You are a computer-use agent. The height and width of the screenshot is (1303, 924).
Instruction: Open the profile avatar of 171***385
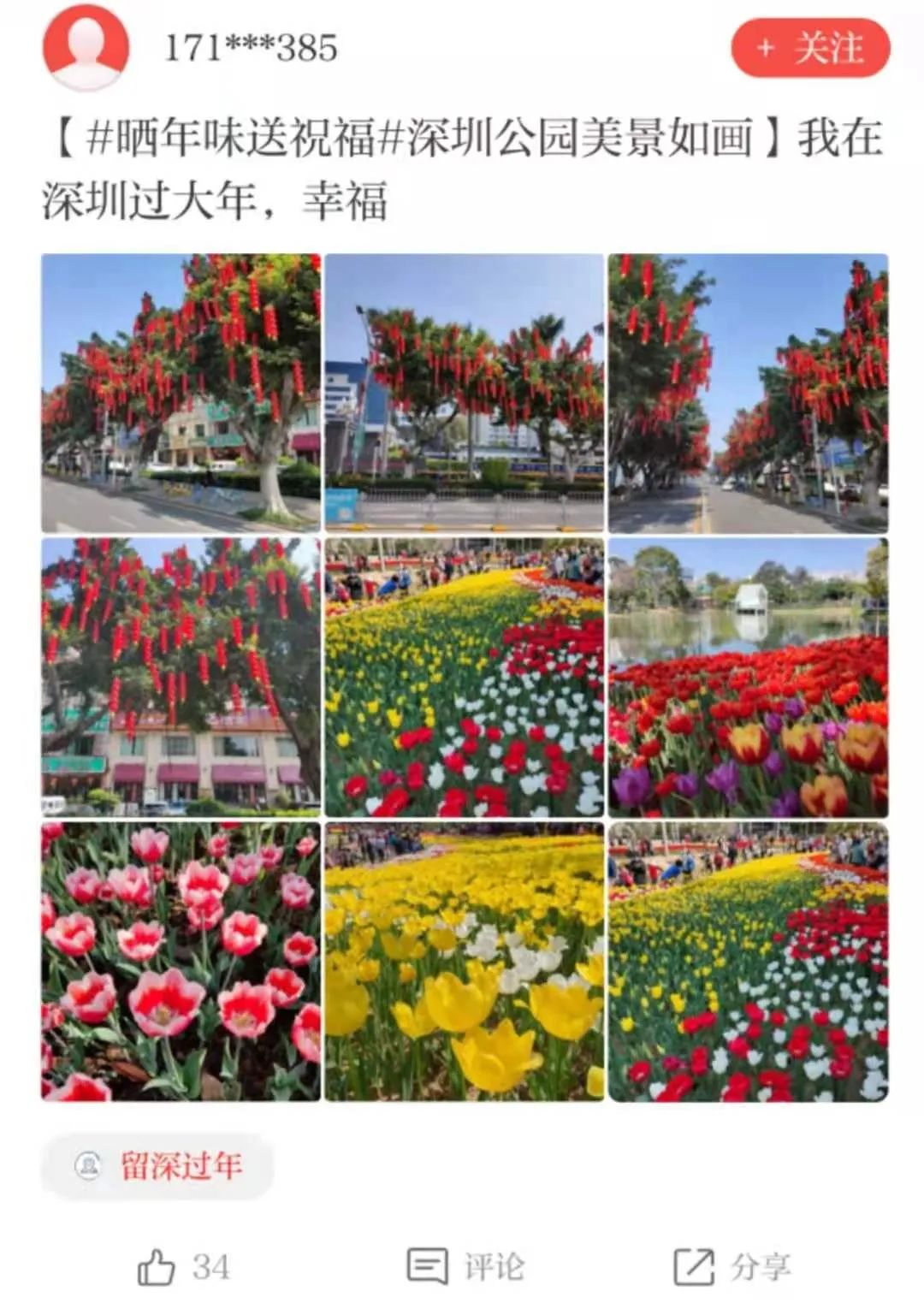coord(86,46)
